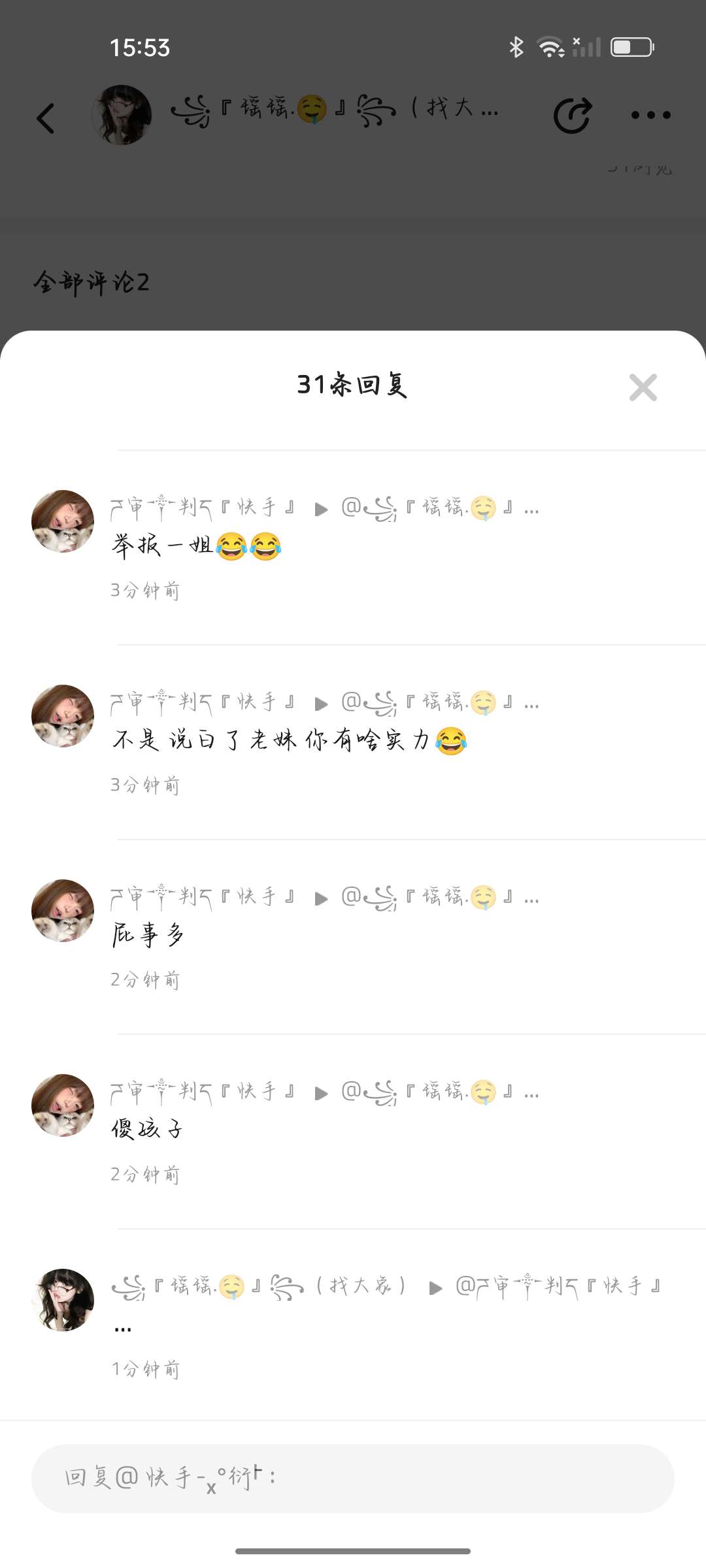Tap the 傻孩子 reply row
706x1568 pixels.
pyautogui.click(x=147, y=1129)
